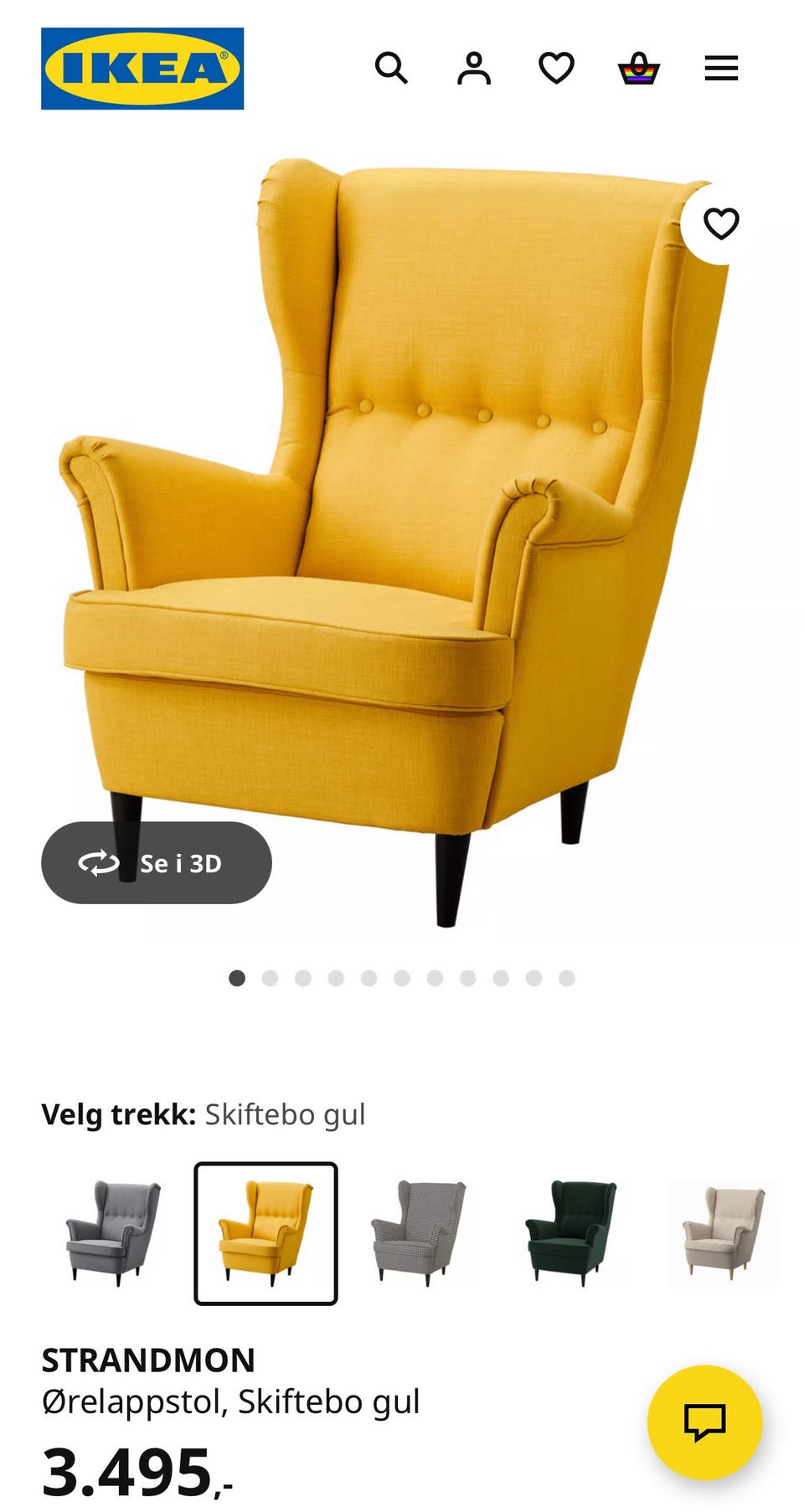This screenshot has width=804, height=1512.
Task: Click the 'Se i 3D' button
Action: coord(155,864)
